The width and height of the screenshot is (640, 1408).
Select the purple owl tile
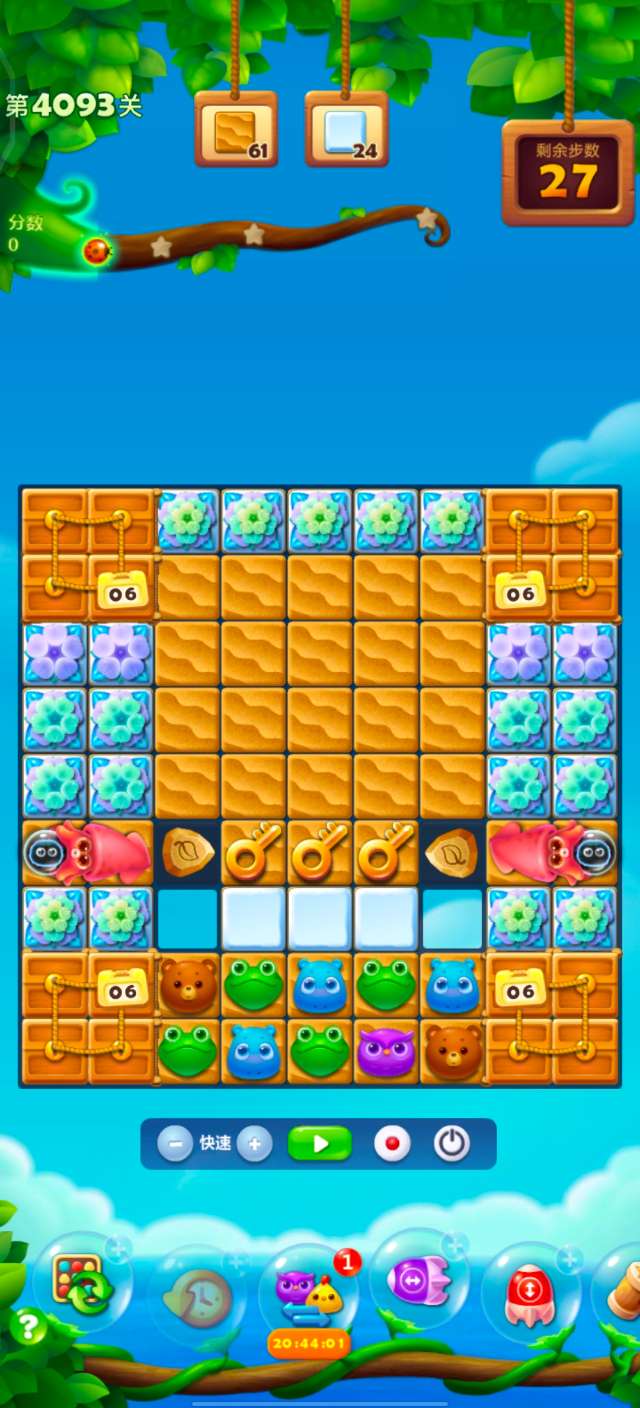click(386, 1051)
